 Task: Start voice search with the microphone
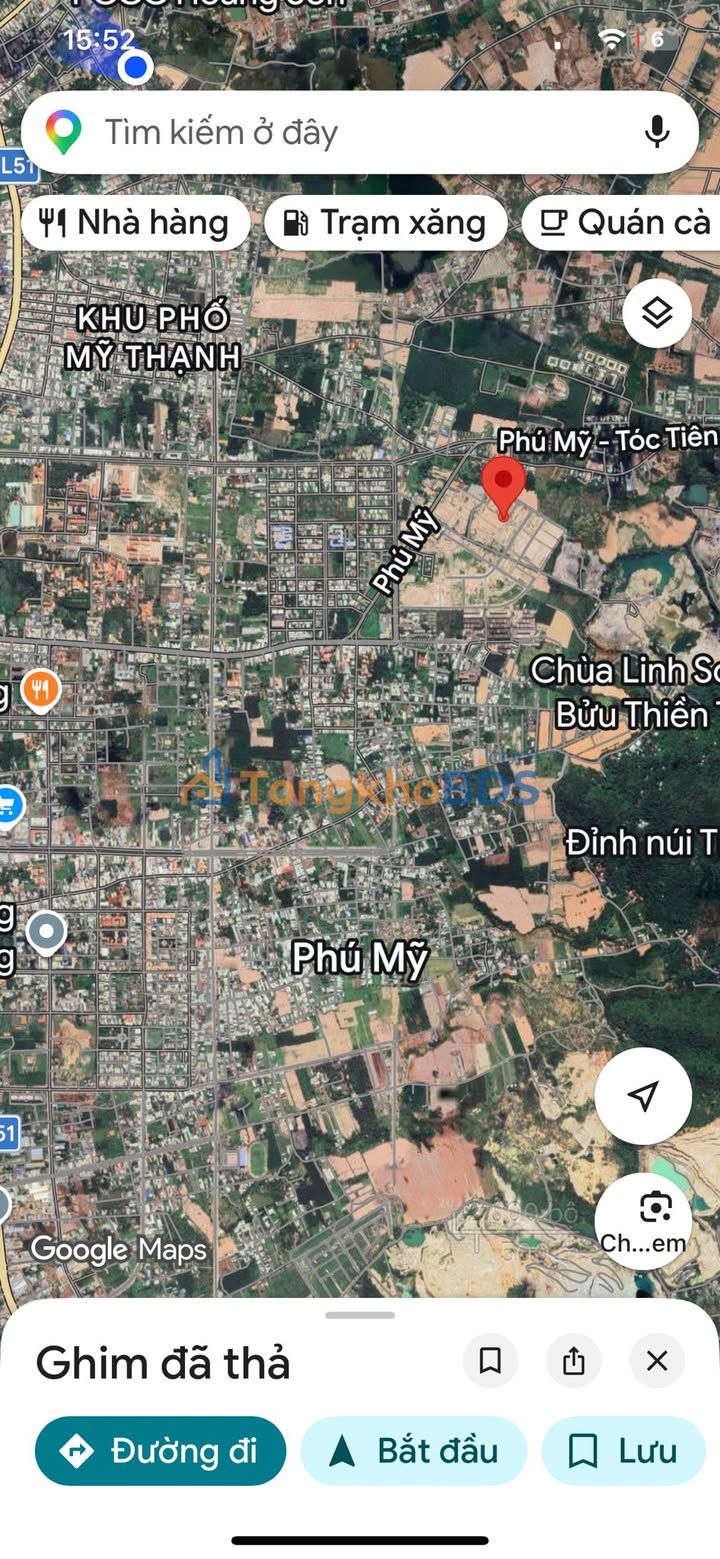[x=656, y=132]
